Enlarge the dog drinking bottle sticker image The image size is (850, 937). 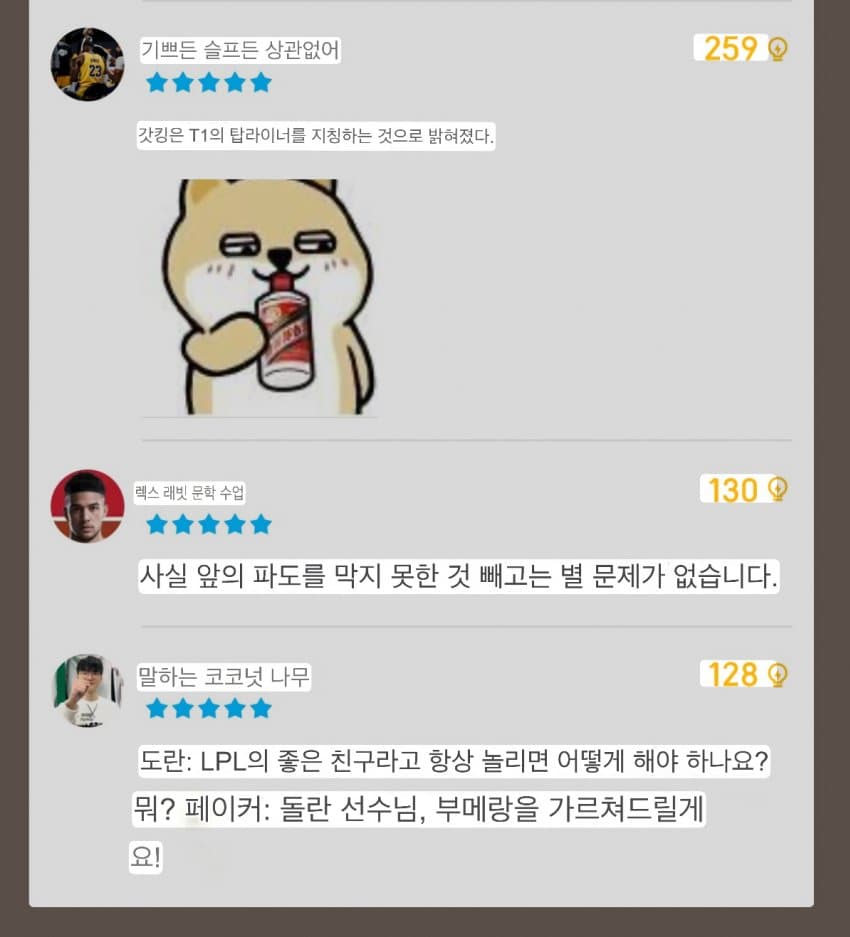[262, 297]
